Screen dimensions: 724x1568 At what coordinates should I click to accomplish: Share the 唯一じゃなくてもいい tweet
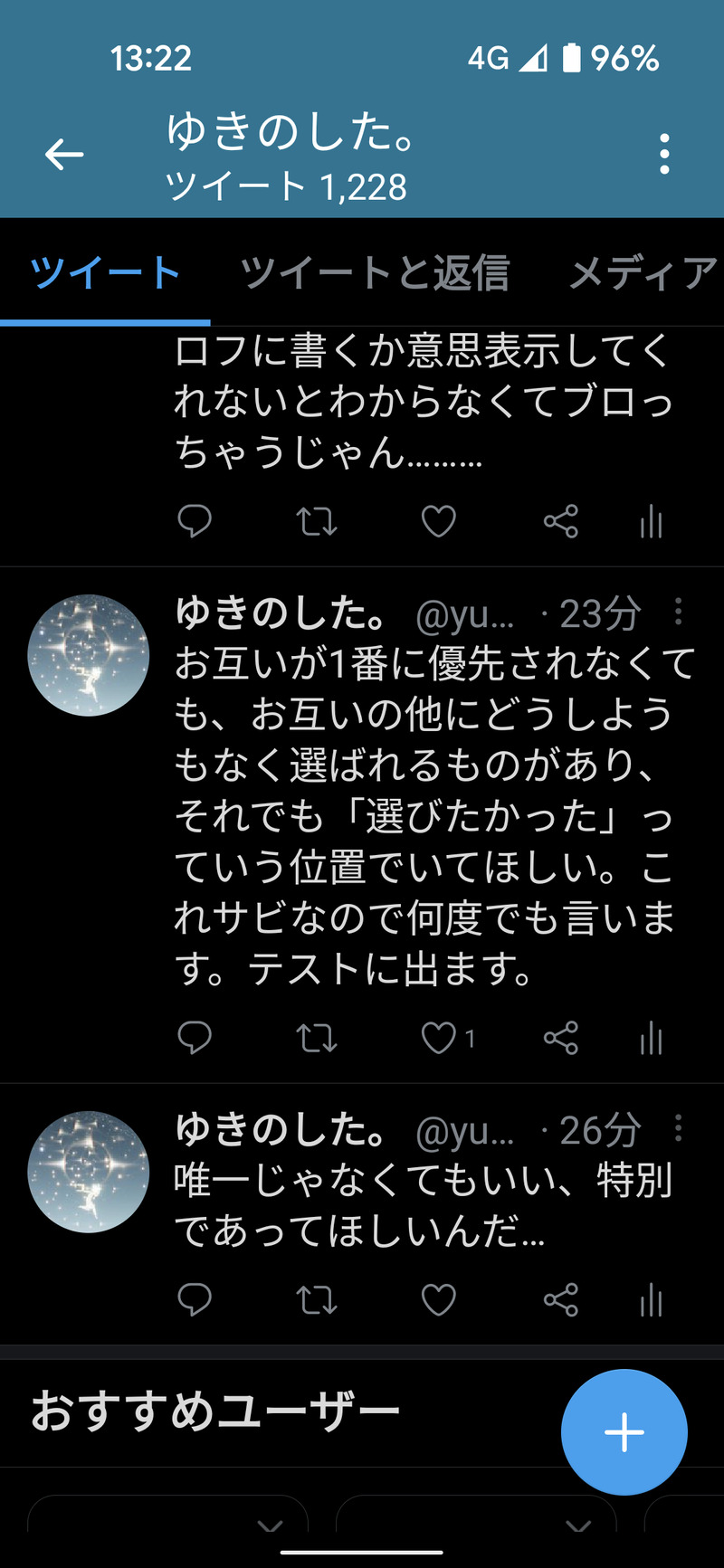coord(561,1300)
